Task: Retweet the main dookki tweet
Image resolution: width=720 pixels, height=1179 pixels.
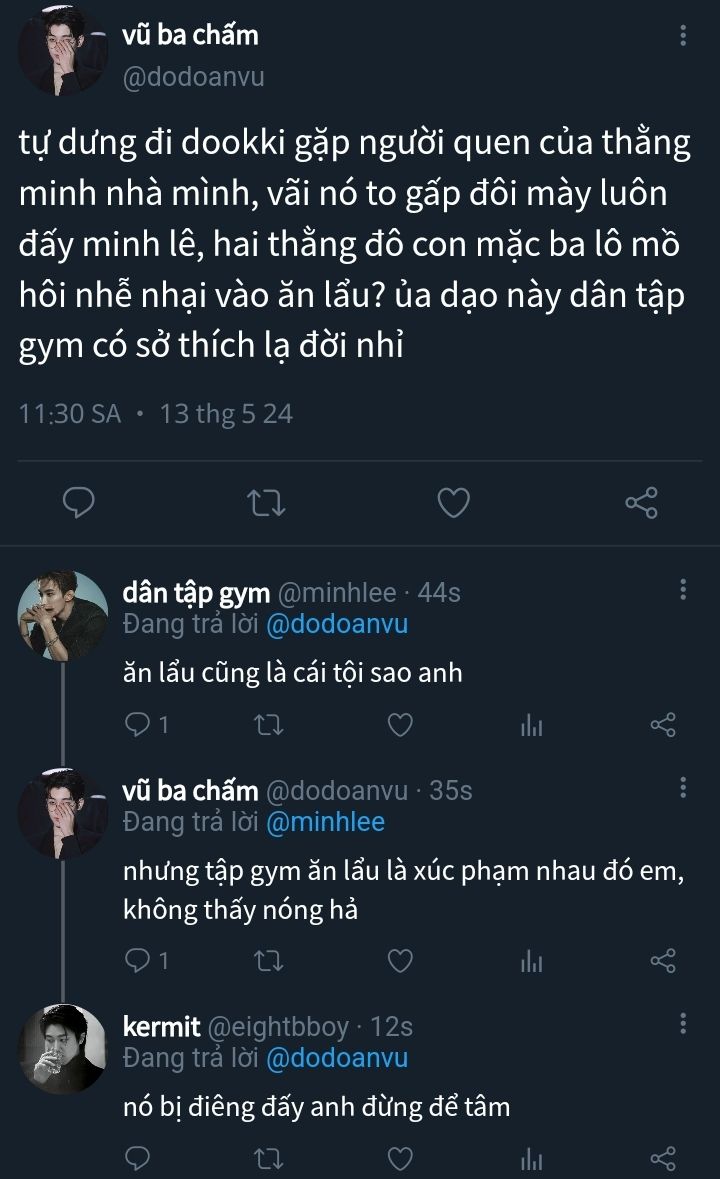Action: [266, 502]
